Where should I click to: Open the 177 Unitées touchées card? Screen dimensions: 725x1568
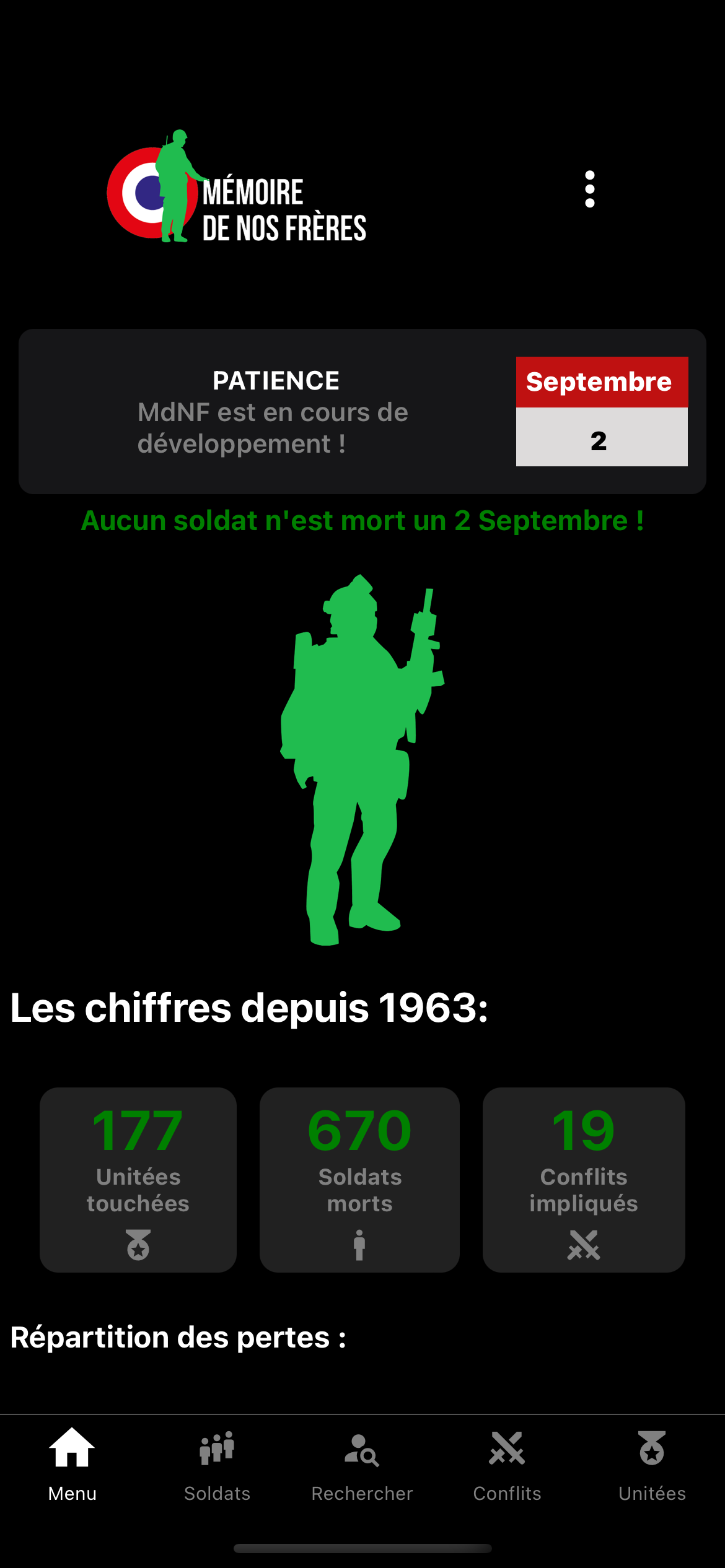[x=138, y=1179]
